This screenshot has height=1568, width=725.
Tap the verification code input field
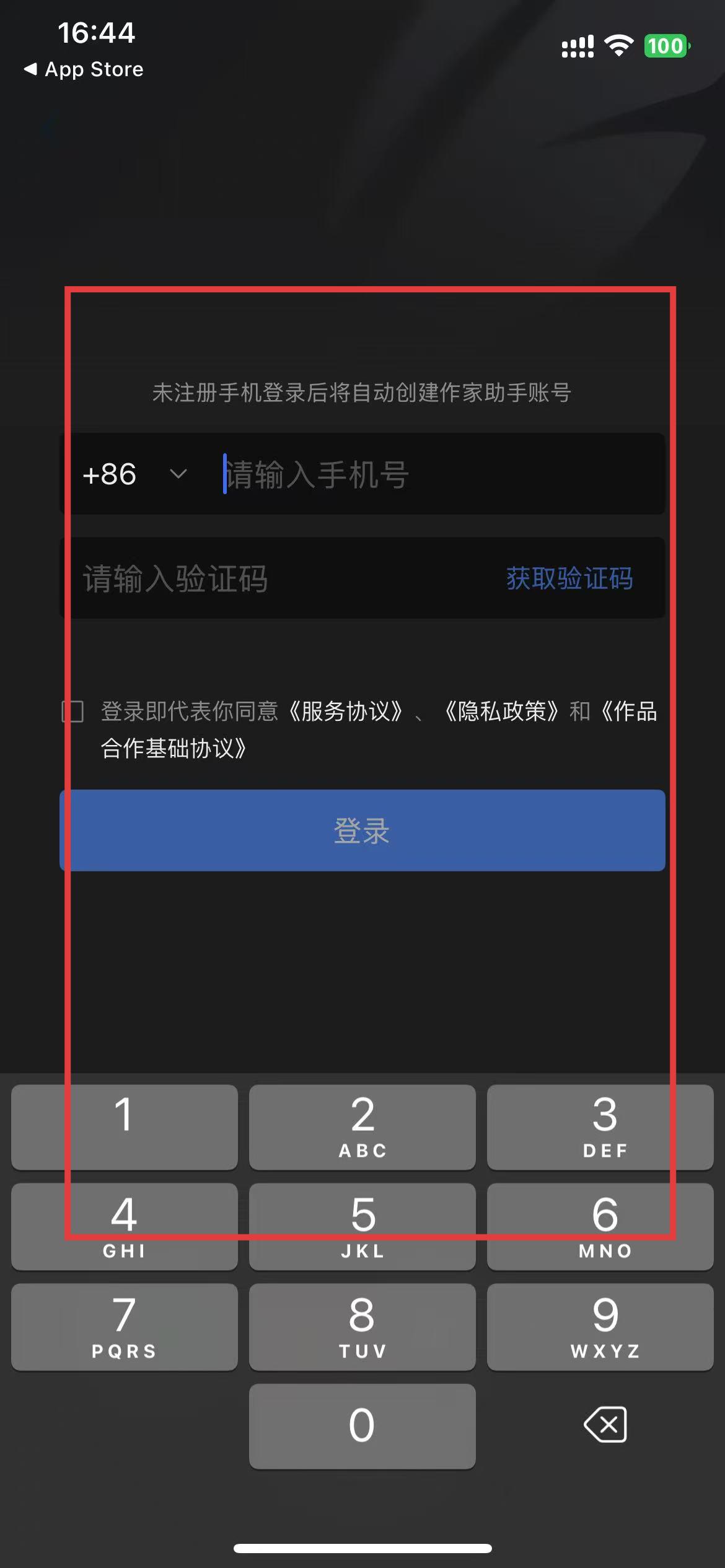[279, 578]
